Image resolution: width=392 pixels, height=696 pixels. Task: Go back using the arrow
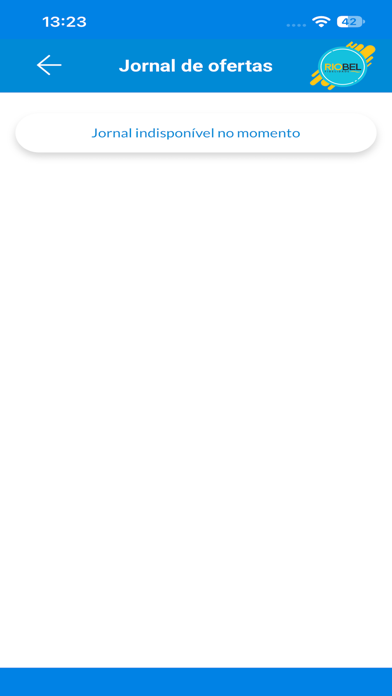pos(49,66)
